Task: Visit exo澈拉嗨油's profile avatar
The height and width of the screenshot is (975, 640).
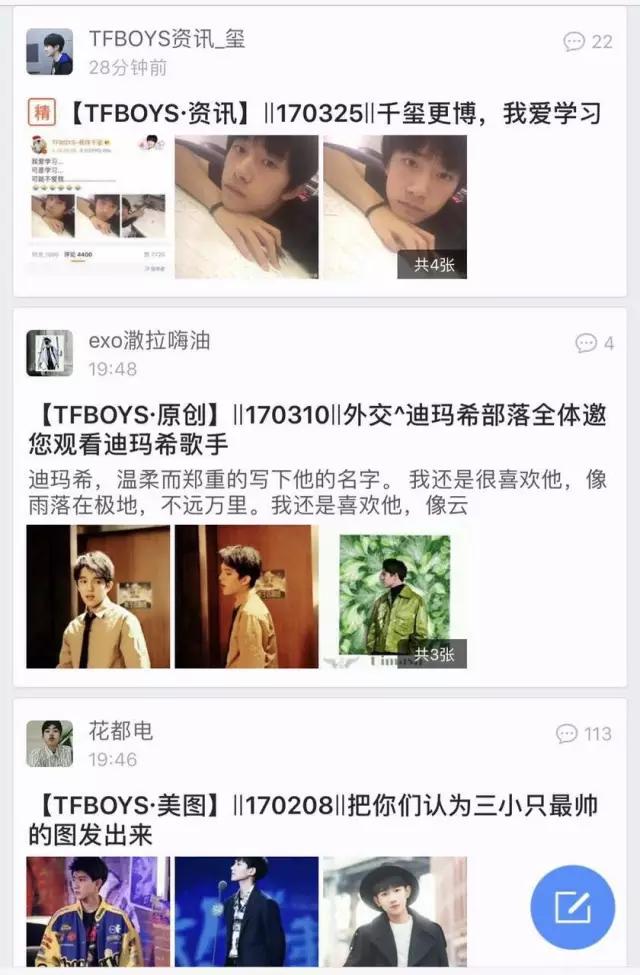Action: click(x=49, y=353)
